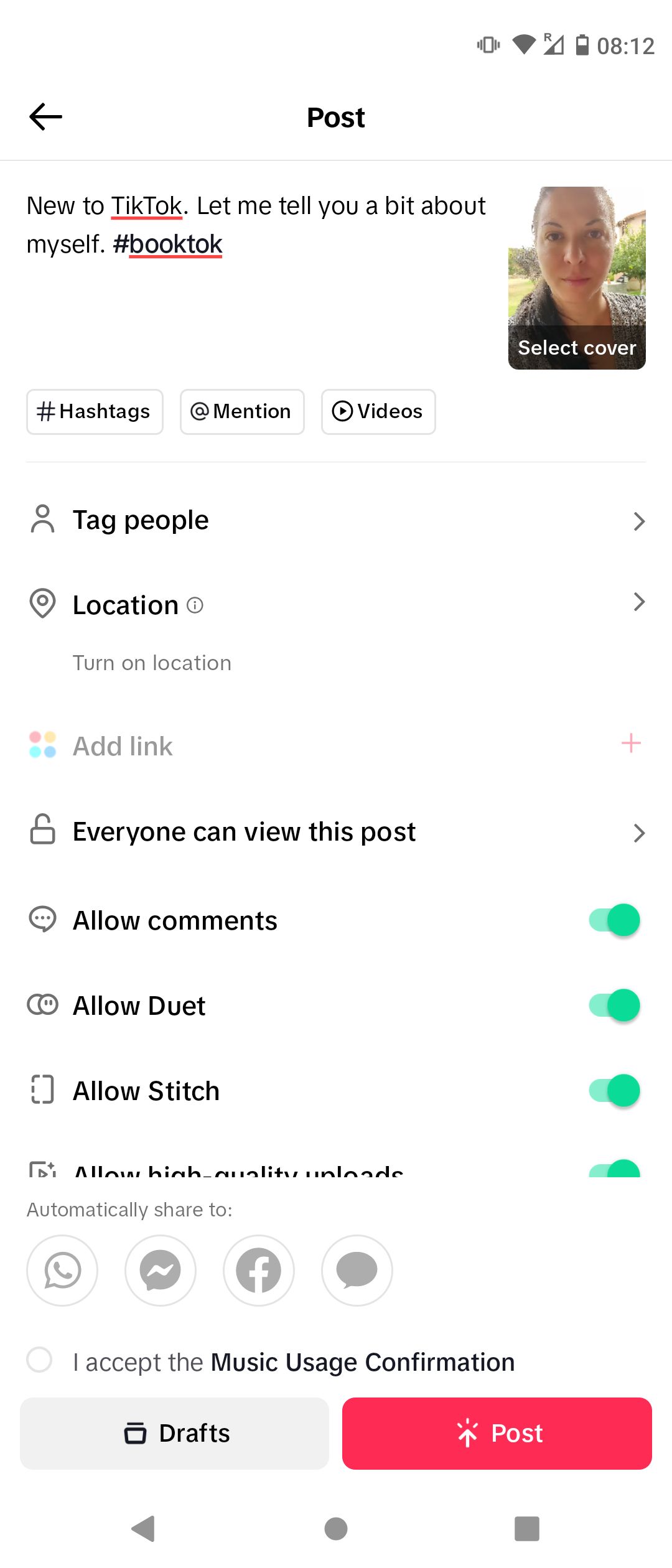Click the Facebook share icon
This screenshot has width=672, height=1568.
point(259,1271)
